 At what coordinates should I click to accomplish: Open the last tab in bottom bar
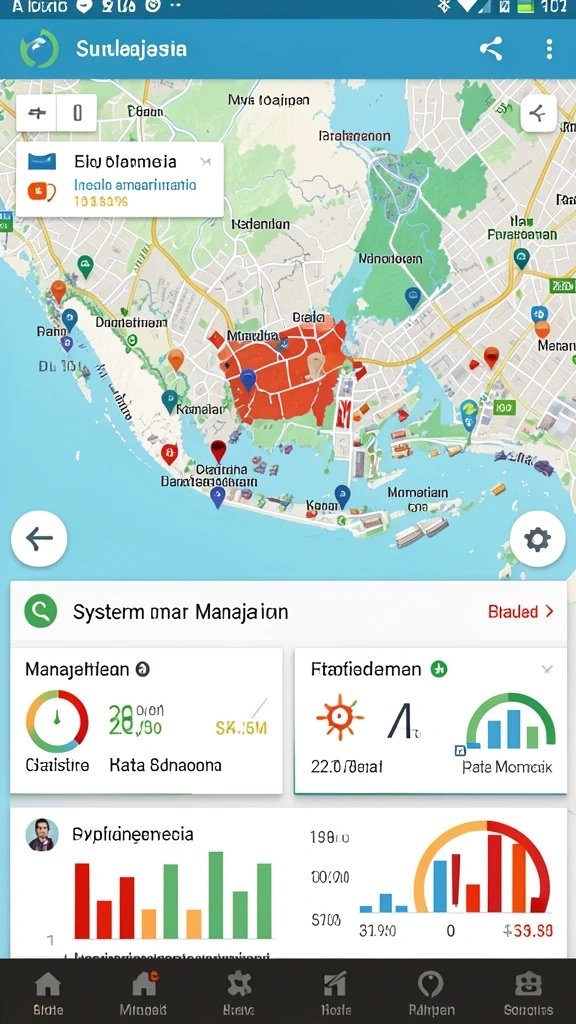pyautogui.click(x=528, y=992)
